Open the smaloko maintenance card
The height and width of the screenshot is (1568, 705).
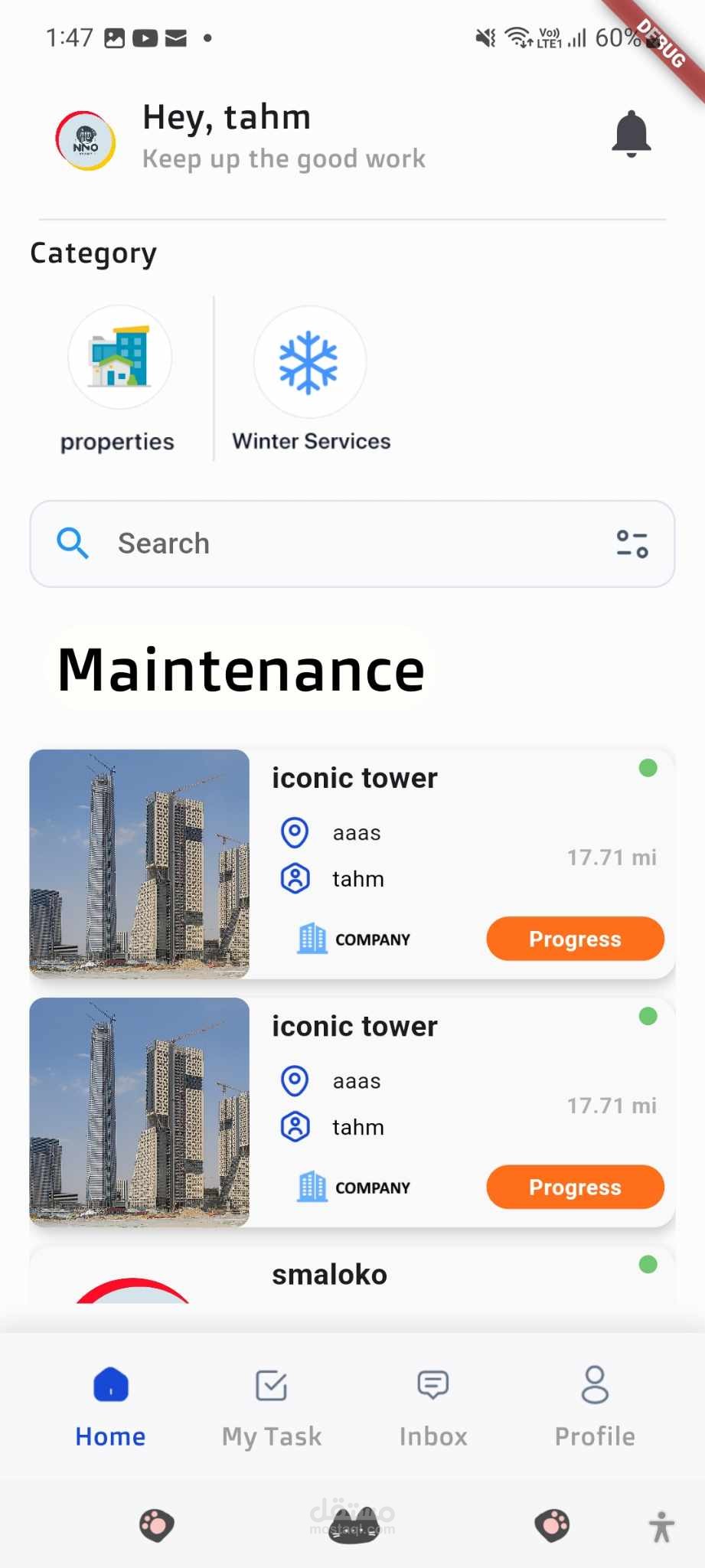tap(352, 1276)
